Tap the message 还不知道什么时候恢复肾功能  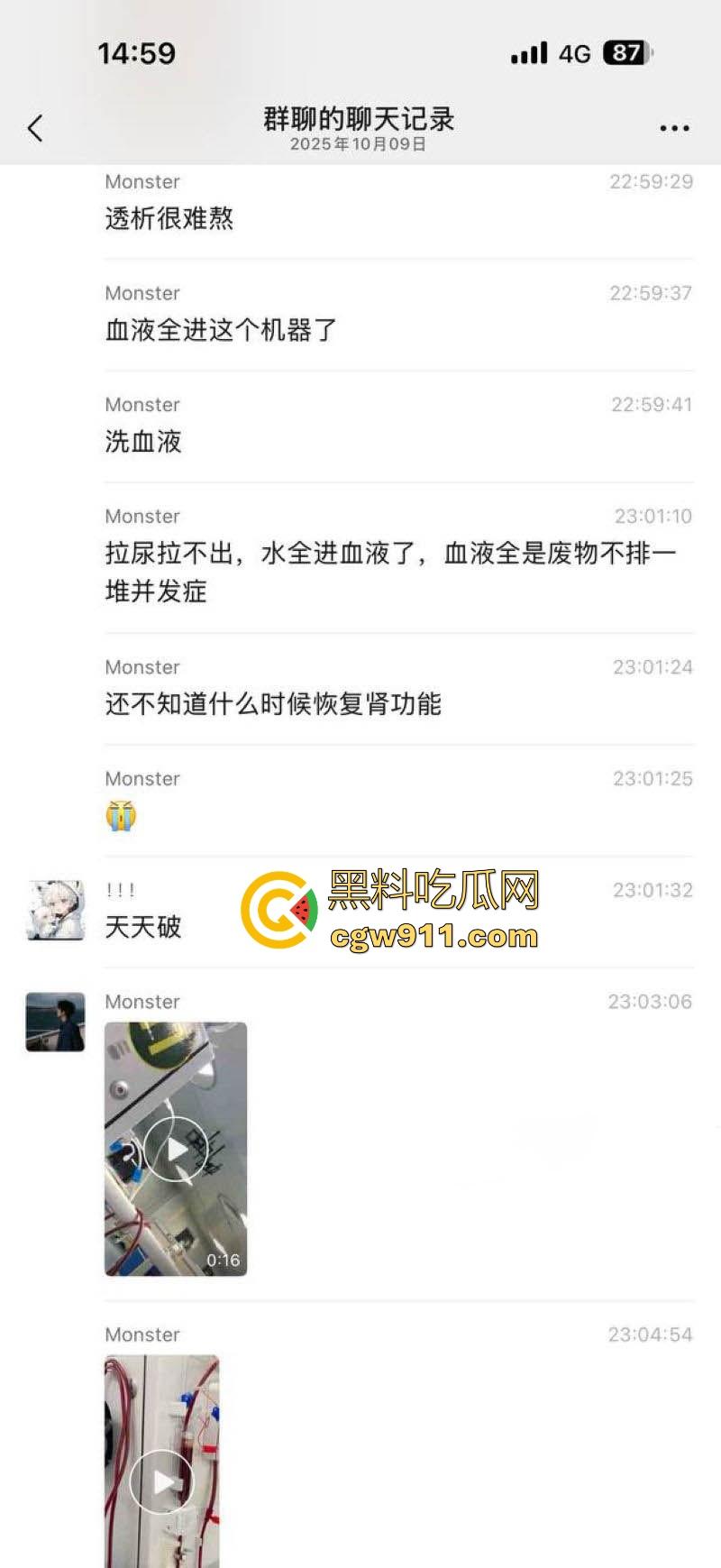[x=273, y=706]
